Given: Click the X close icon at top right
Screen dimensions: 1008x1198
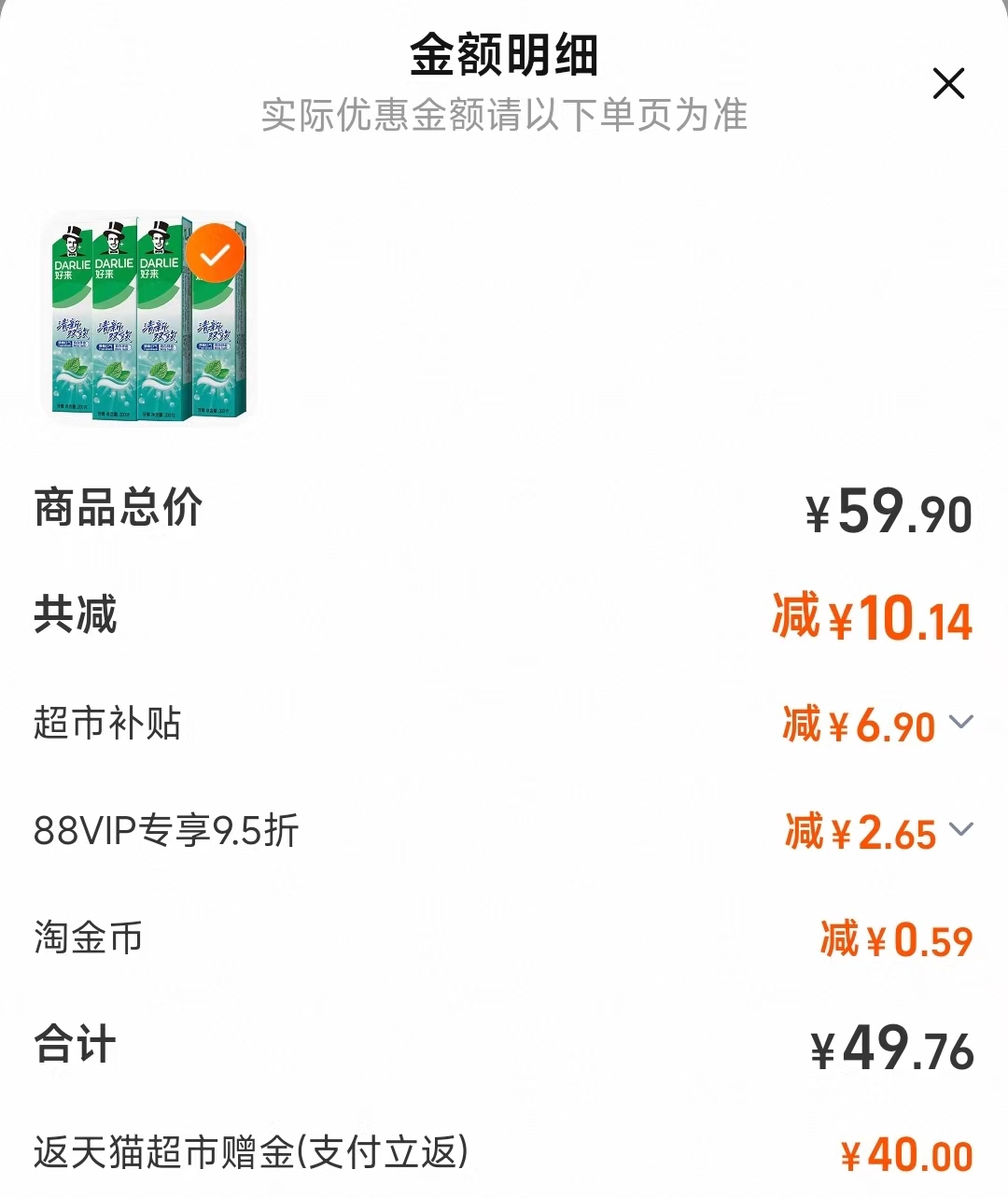Looking at the screenshot, I should point(949,84).
